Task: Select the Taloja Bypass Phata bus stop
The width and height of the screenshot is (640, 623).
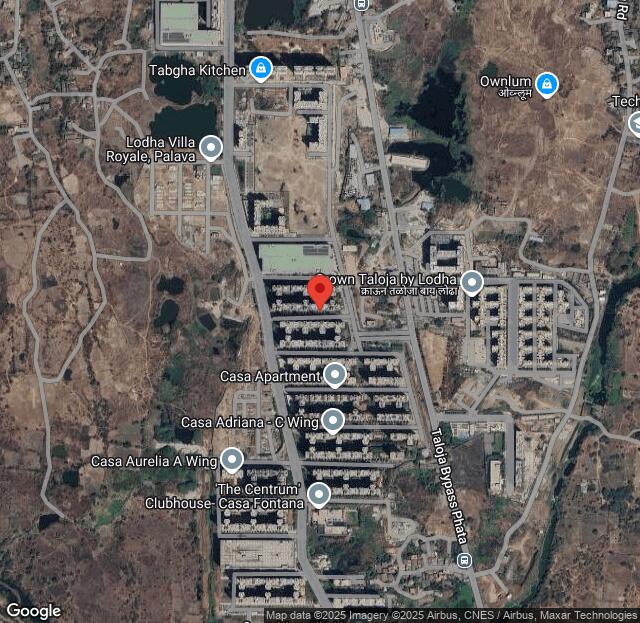Action: coord(464,559)
